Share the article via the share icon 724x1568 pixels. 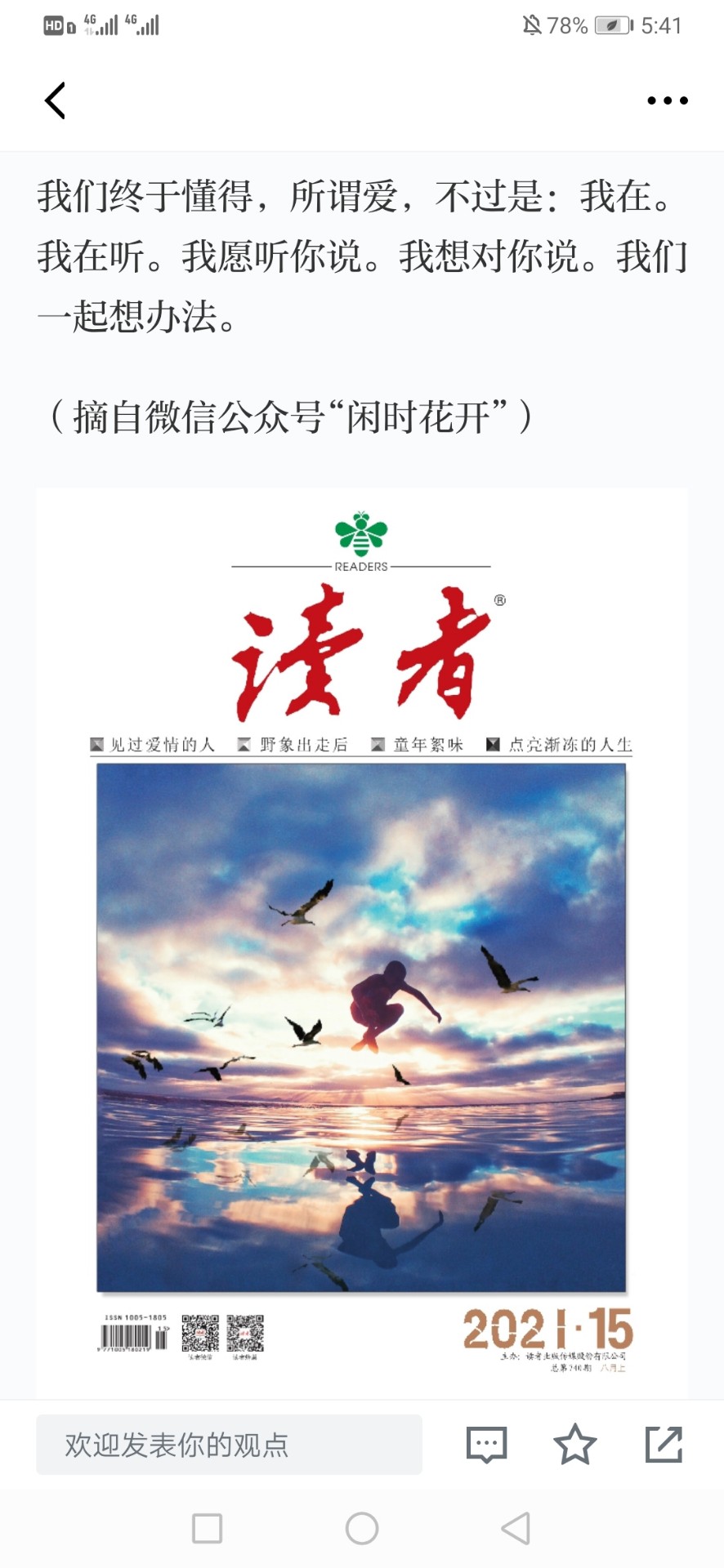(x=664, y=1444)
